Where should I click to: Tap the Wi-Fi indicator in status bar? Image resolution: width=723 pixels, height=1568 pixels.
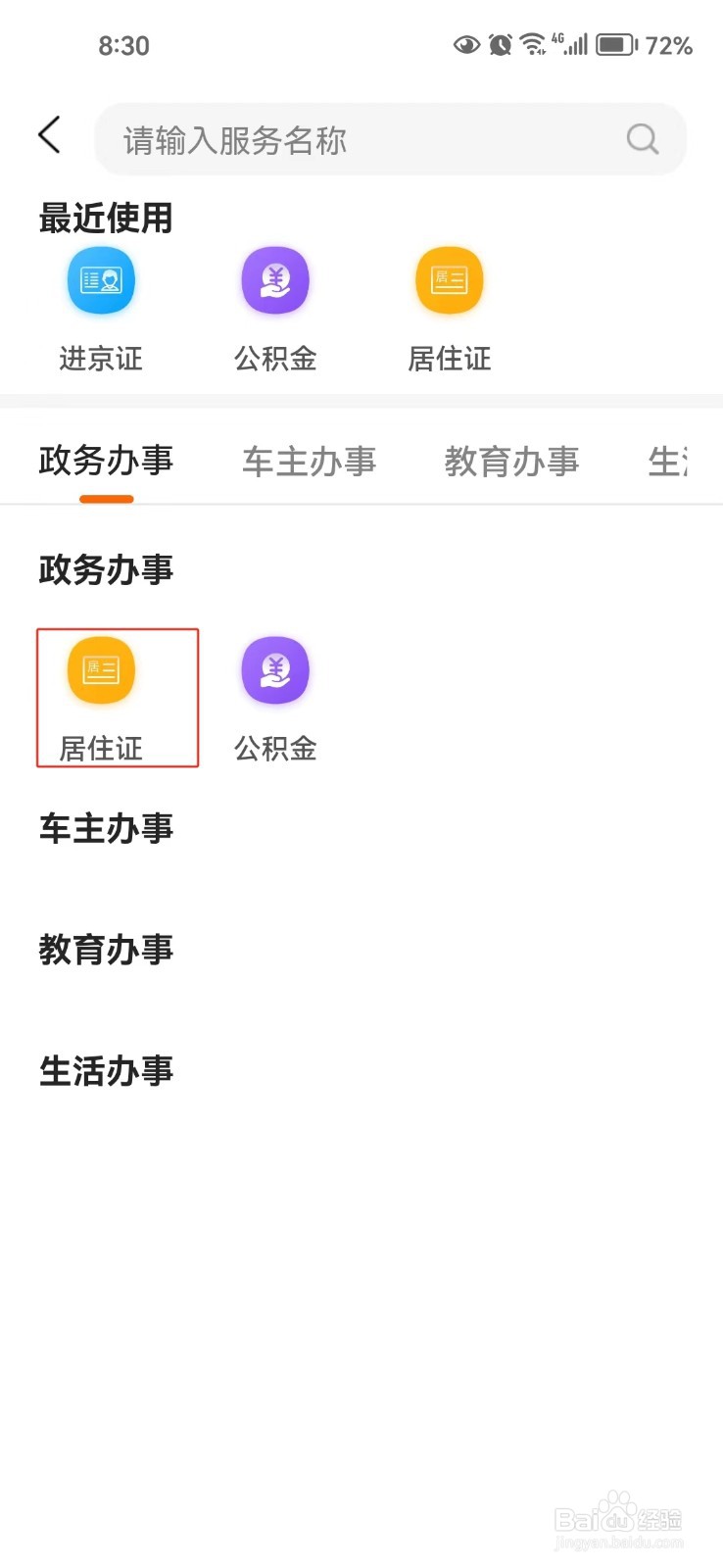532,42
